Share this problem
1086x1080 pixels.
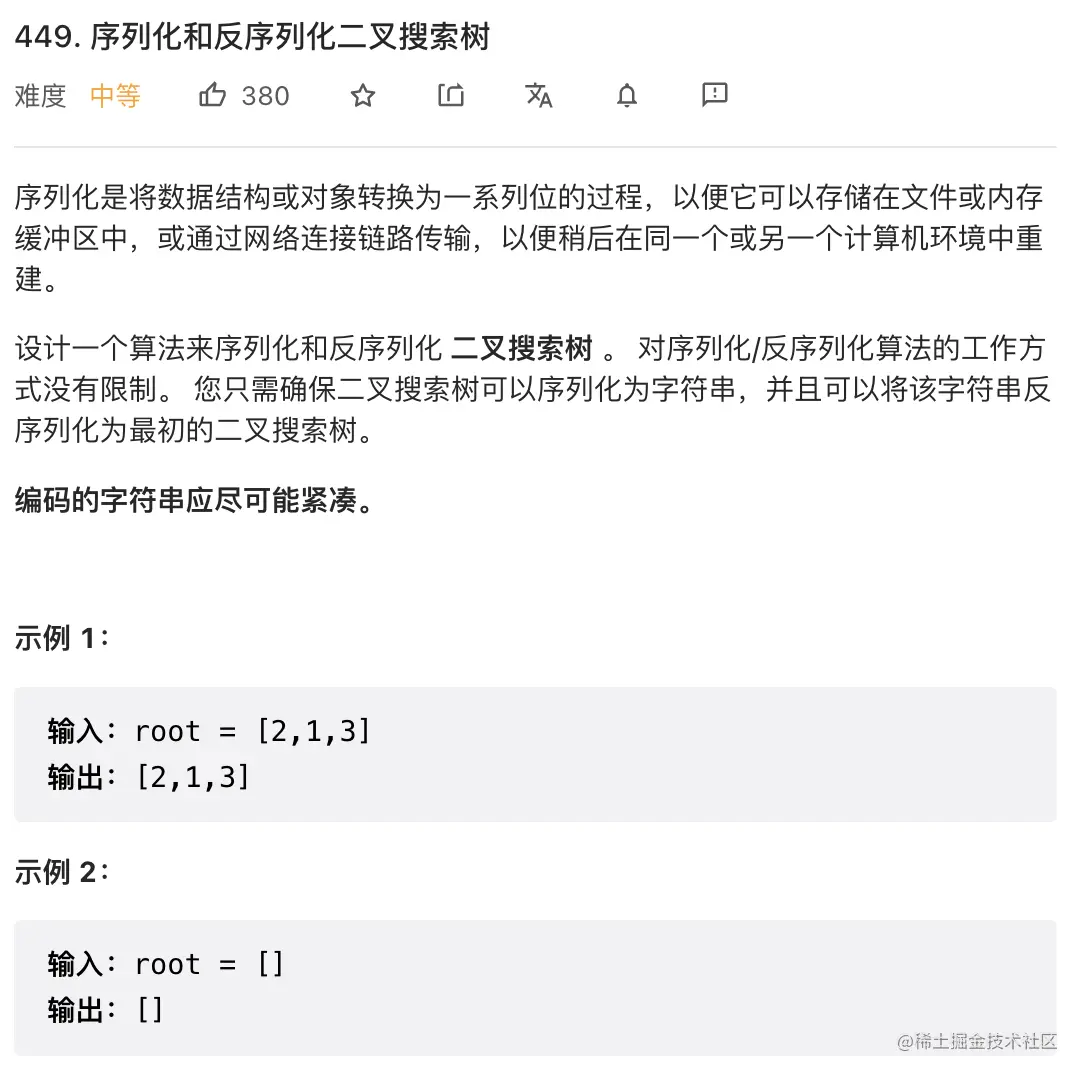coord(451,96)
